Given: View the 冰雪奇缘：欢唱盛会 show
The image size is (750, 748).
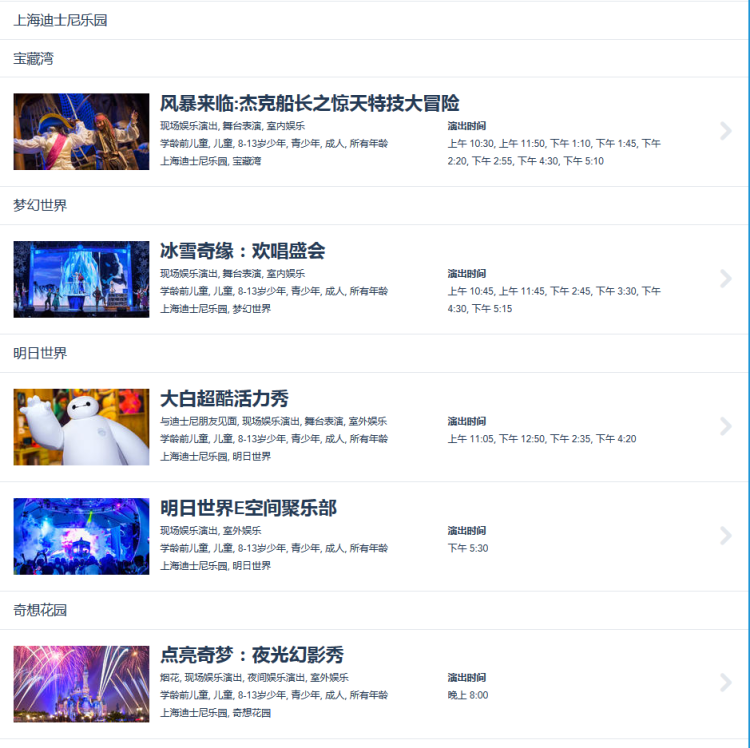Looking at the screenshot, I should coord(242,251).
